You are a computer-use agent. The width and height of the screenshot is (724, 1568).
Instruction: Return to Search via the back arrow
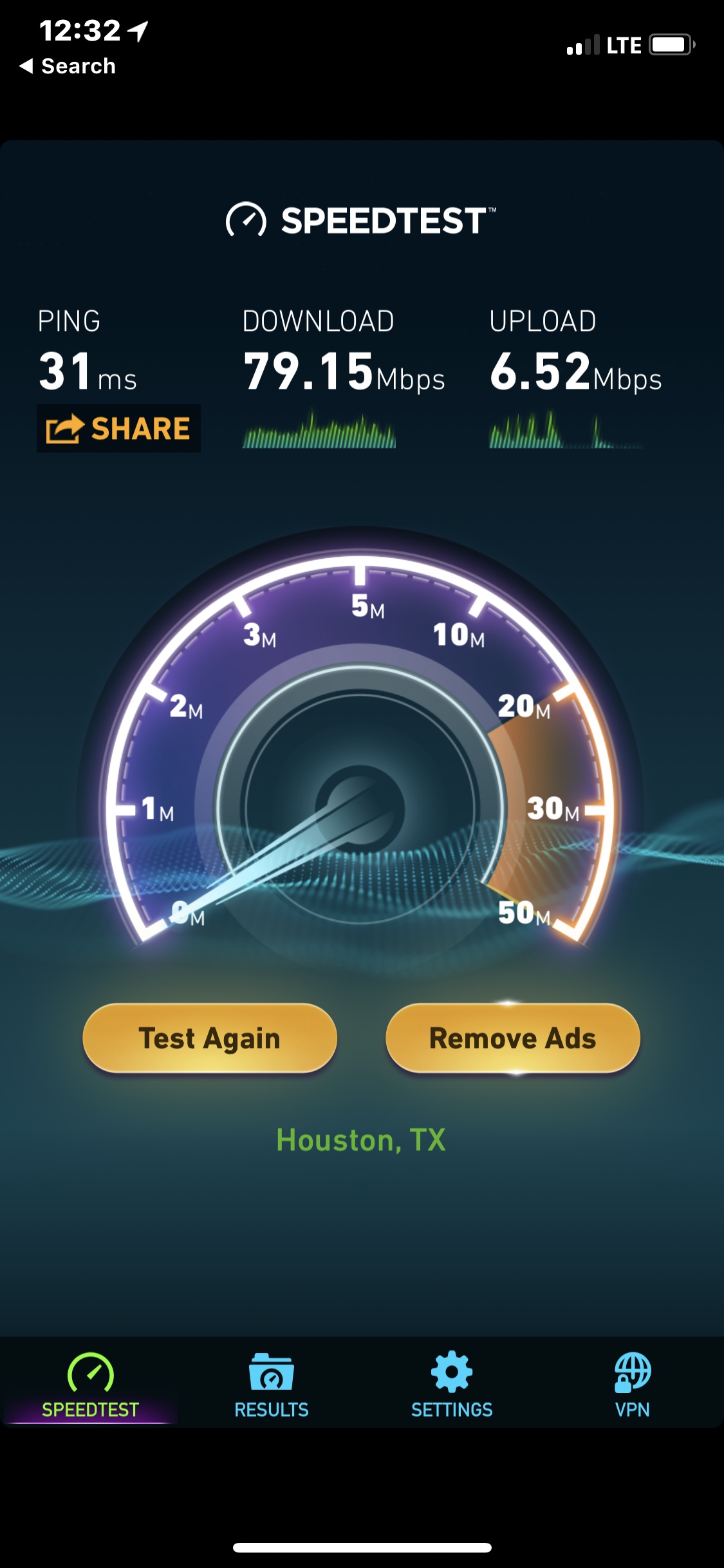[x=68, y=66]
